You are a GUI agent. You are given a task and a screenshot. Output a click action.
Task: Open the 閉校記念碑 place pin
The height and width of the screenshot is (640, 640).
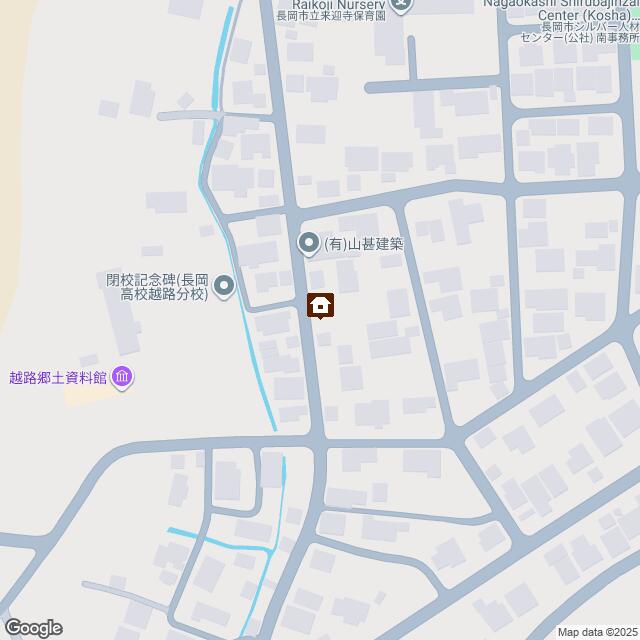point(224,287)
